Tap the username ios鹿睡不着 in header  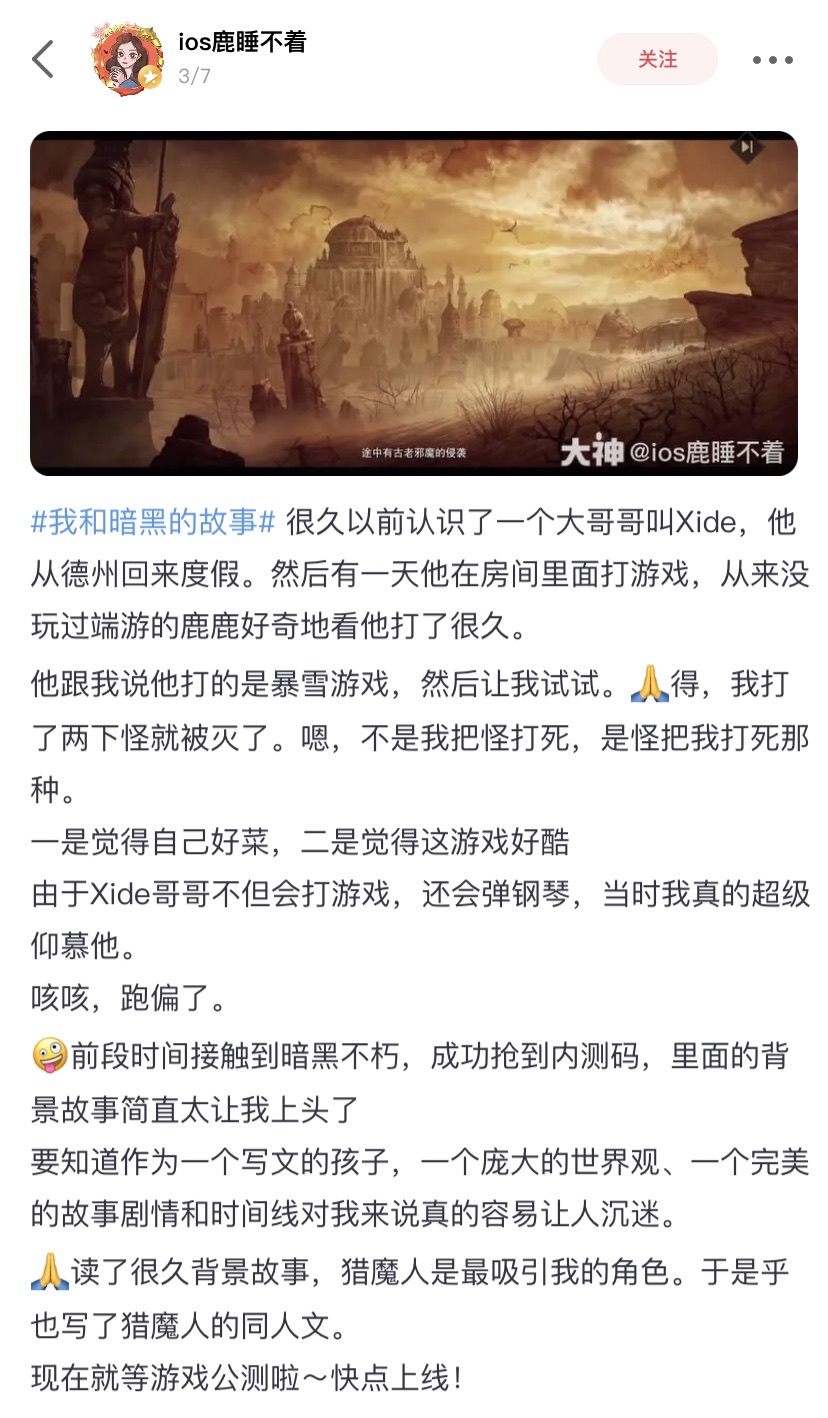[x=242, y=43]
